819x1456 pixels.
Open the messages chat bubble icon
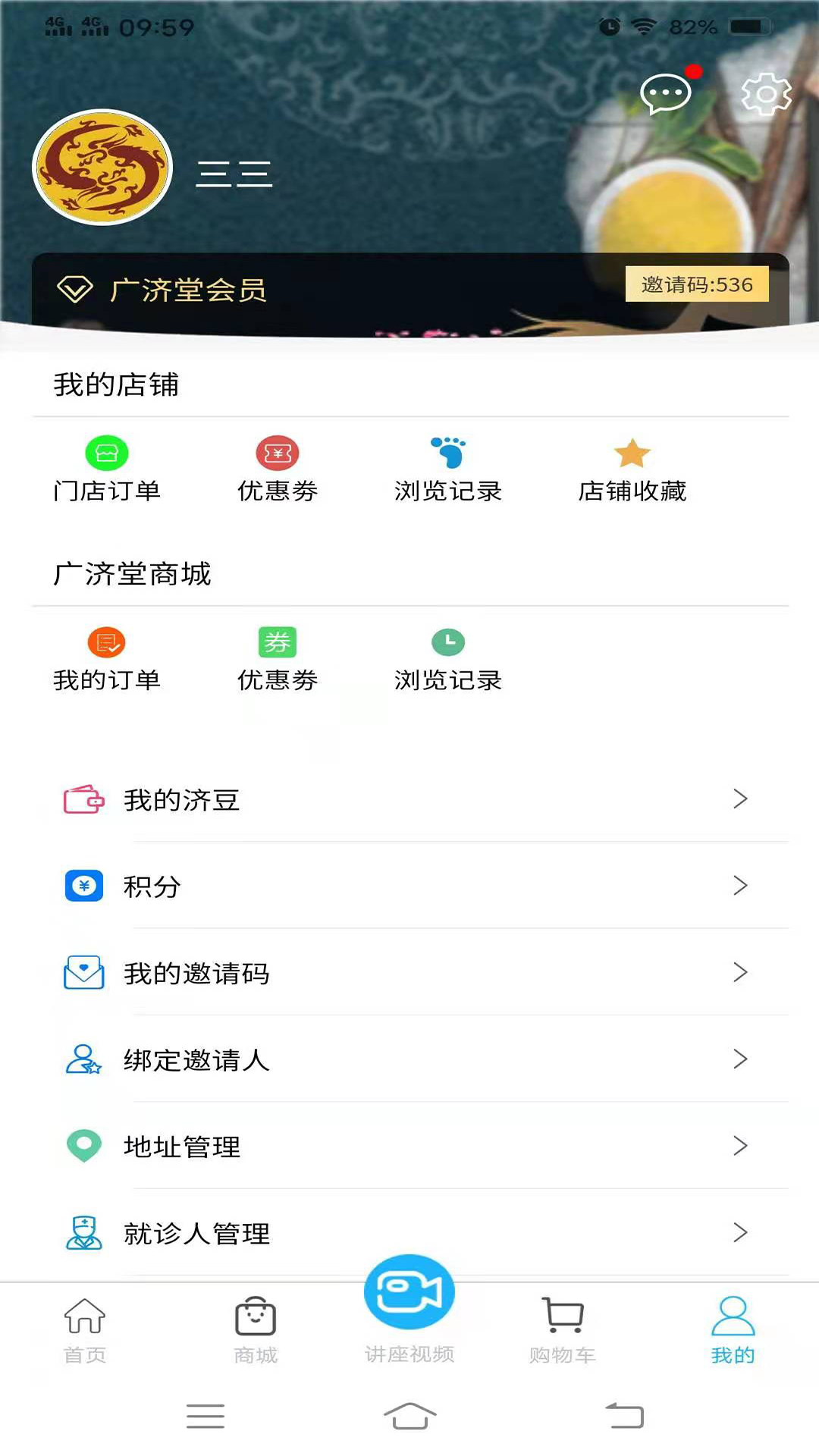coord(665,93)
